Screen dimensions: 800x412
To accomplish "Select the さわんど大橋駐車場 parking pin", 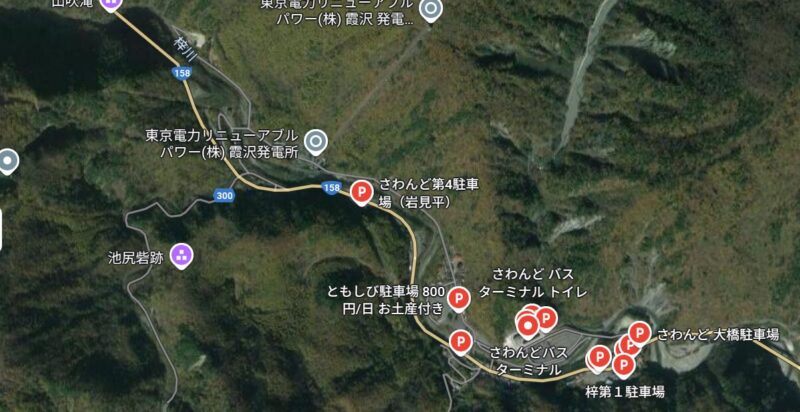I will point(640,333).
